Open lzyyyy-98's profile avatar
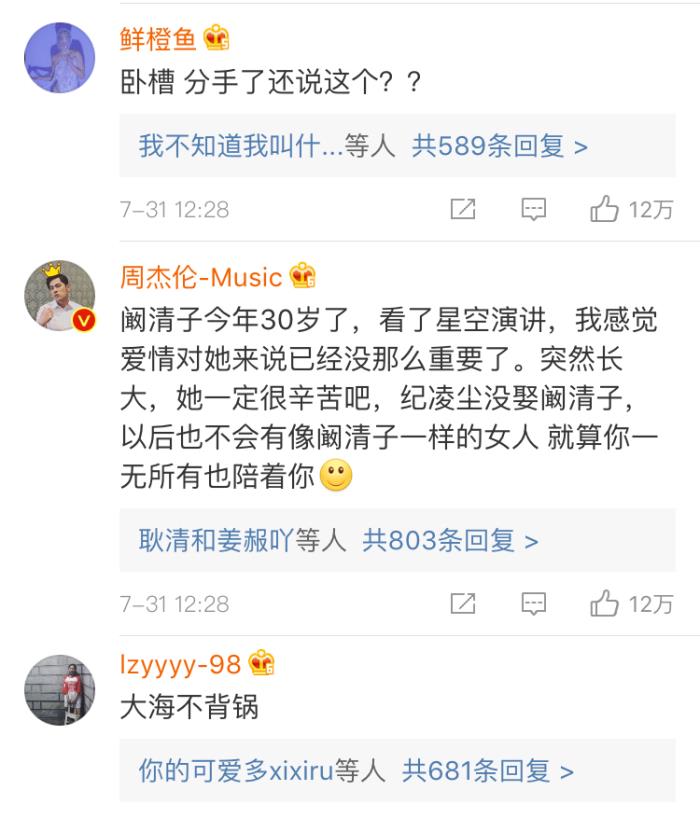Screen dimensions: 700x818 [59, 690]
